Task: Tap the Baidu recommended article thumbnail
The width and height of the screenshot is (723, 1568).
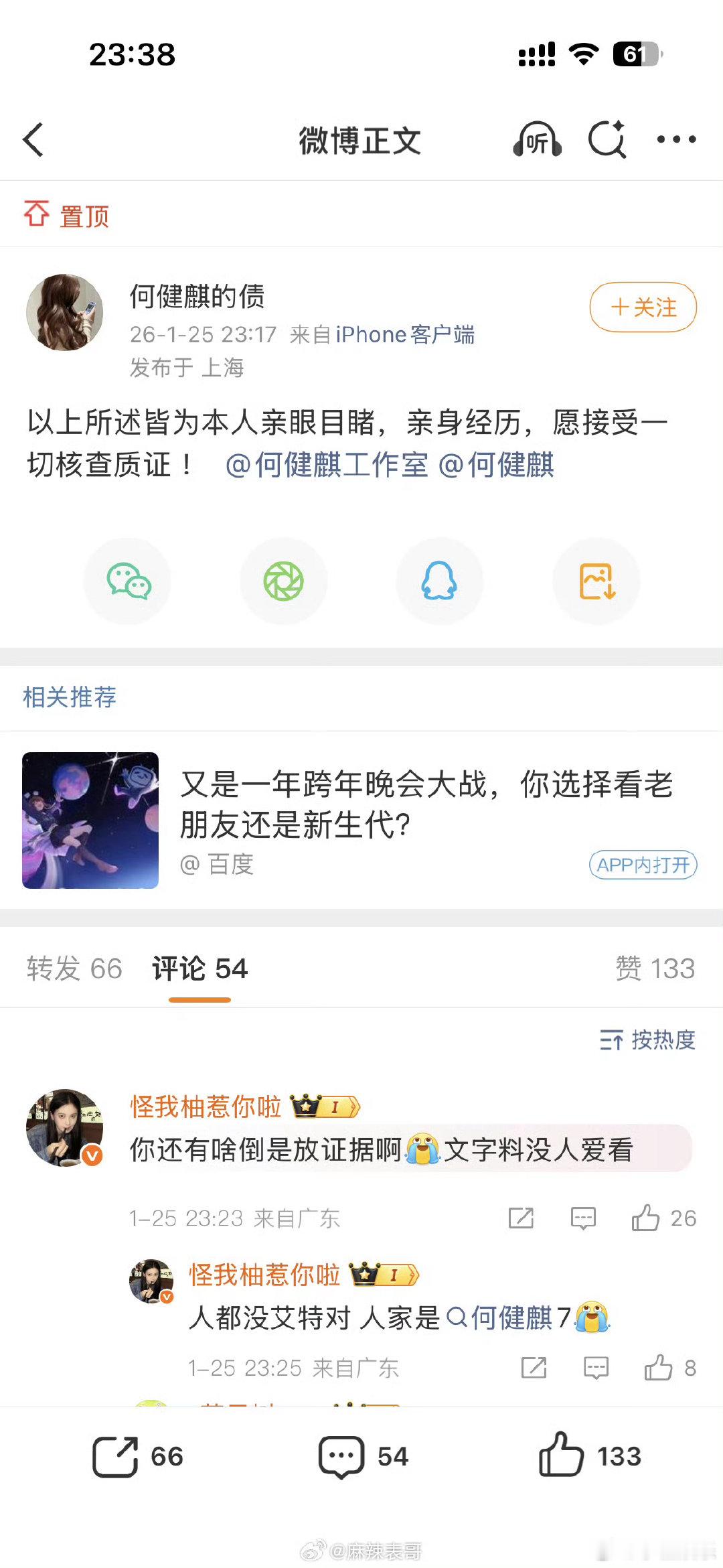Action: click(x=91, y=820)
